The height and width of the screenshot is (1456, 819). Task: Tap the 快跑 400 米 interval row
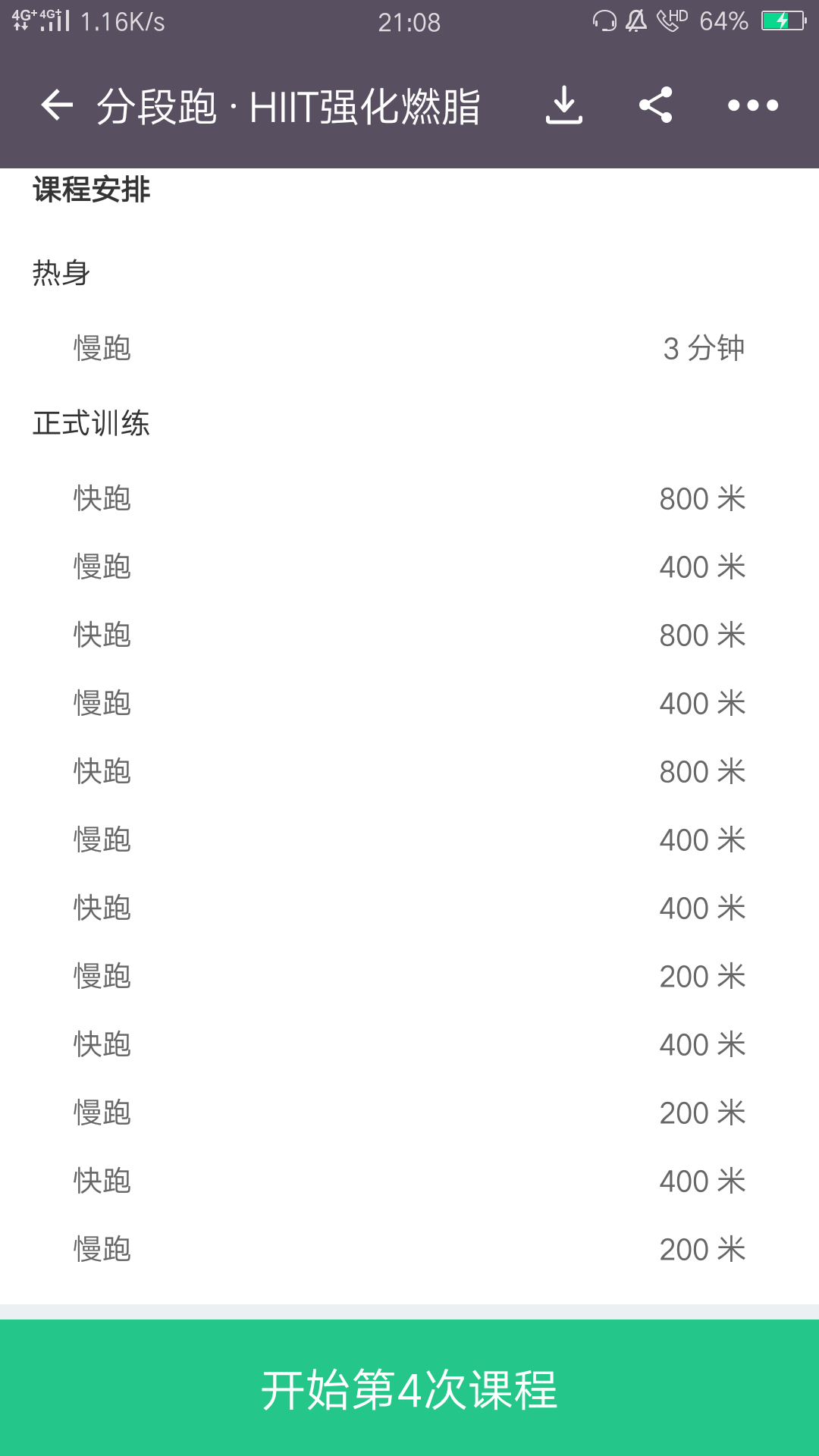pos(409,908)
